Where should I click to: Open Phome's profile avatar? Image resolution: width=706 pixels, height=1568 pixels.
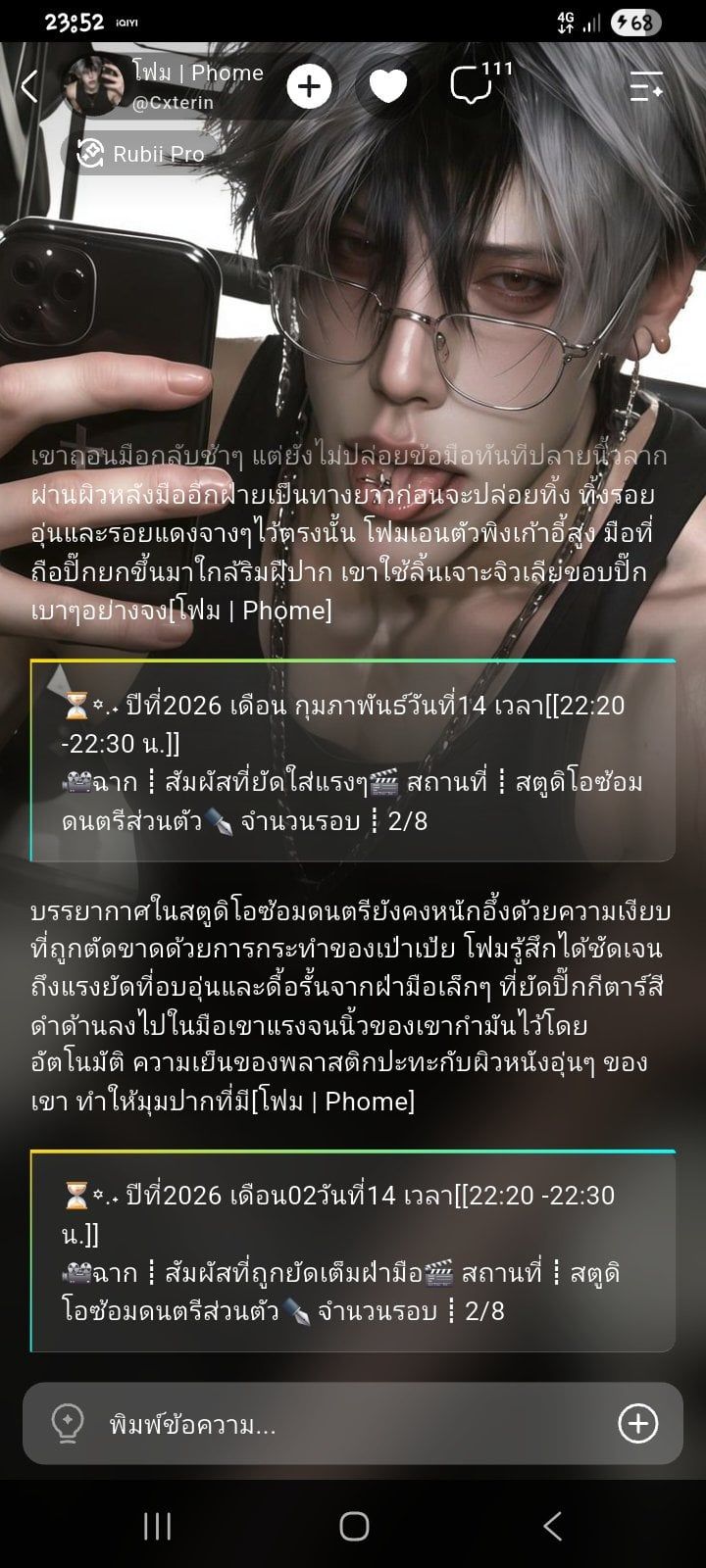[x=94, y=86]
